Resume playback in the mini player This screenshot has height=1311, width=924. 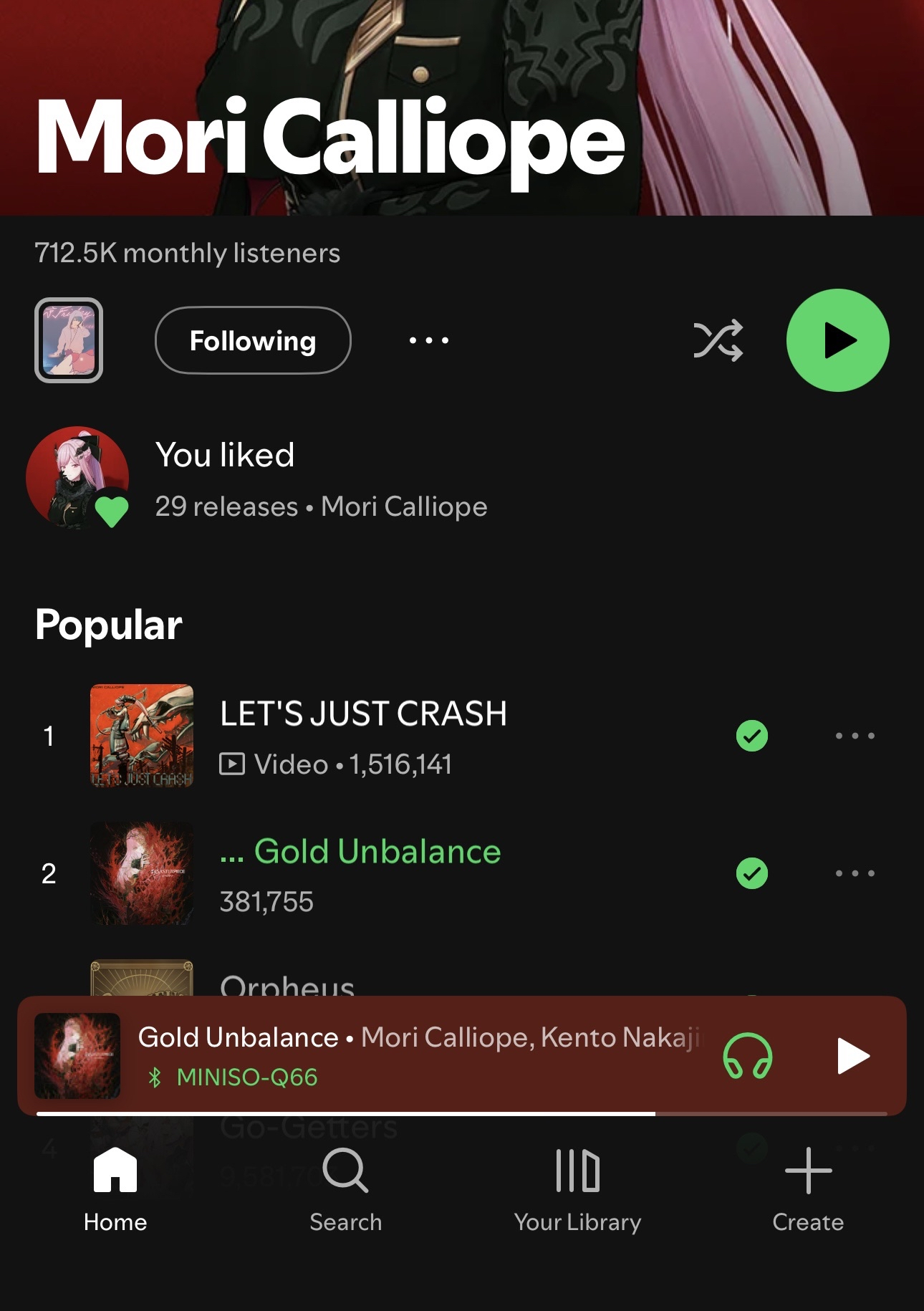tap(852, 1056)
